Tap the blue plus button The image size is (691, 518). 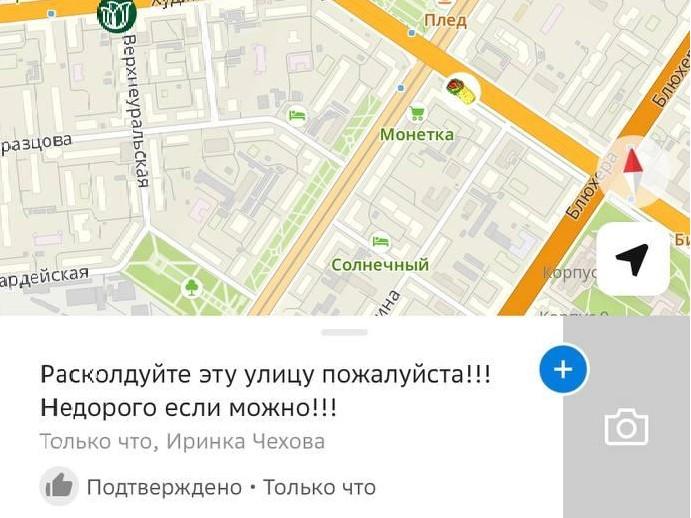click(563, 369)
